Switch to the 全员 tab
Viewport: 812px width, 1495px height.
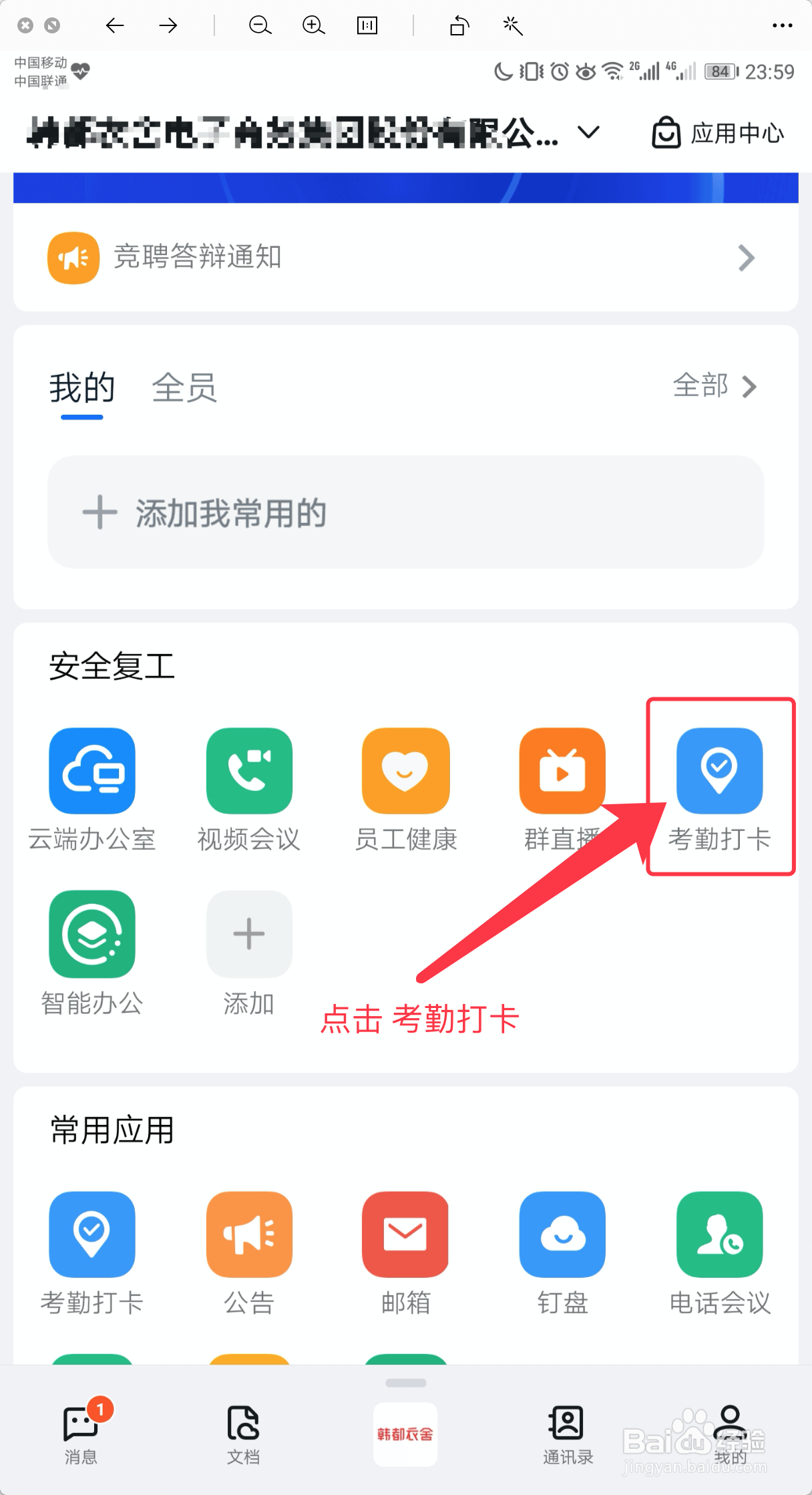tap(184, 389)
